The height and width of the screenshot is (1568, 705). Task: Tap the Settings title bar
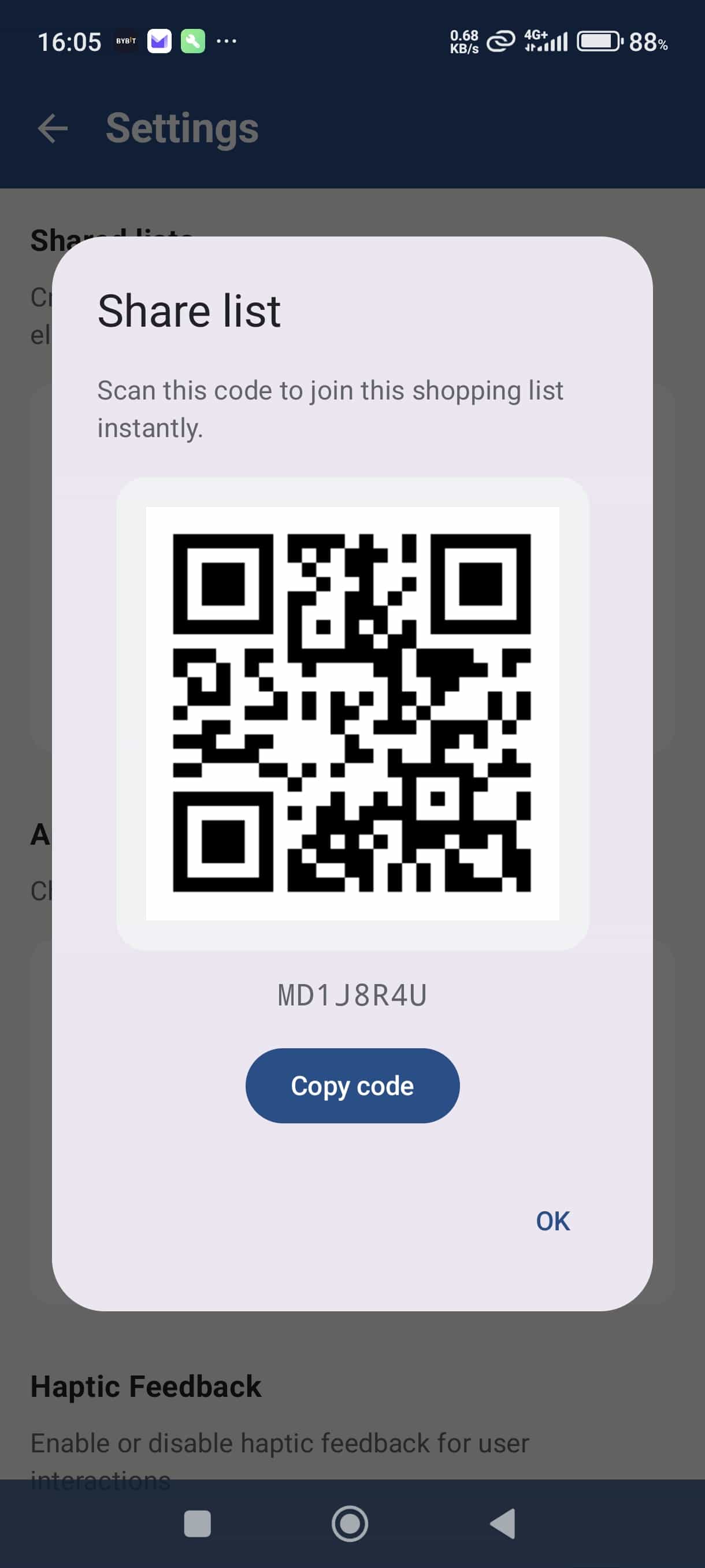click(x=181, y=128)
